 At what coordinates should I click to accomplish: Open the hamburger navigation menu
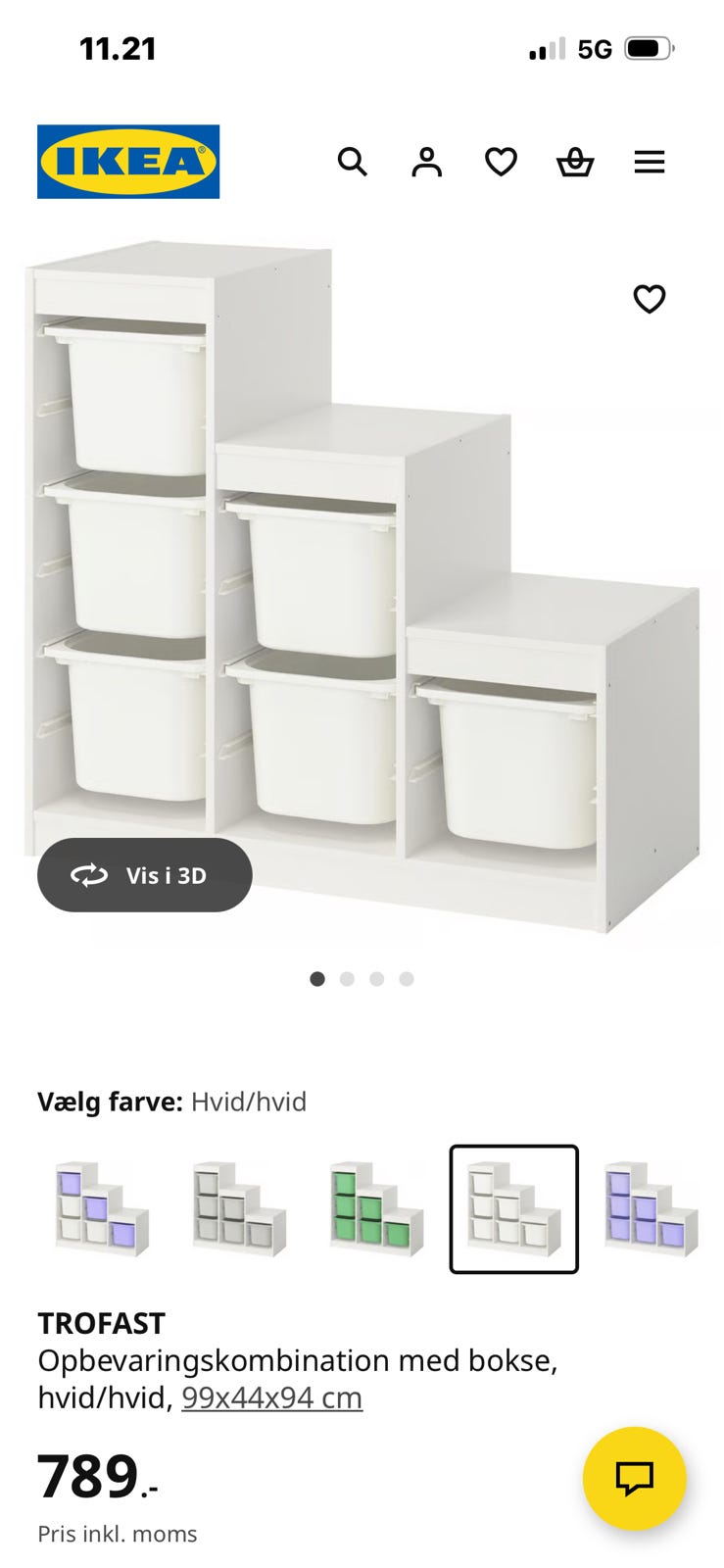pyautogui.click(x=650, y=162)
